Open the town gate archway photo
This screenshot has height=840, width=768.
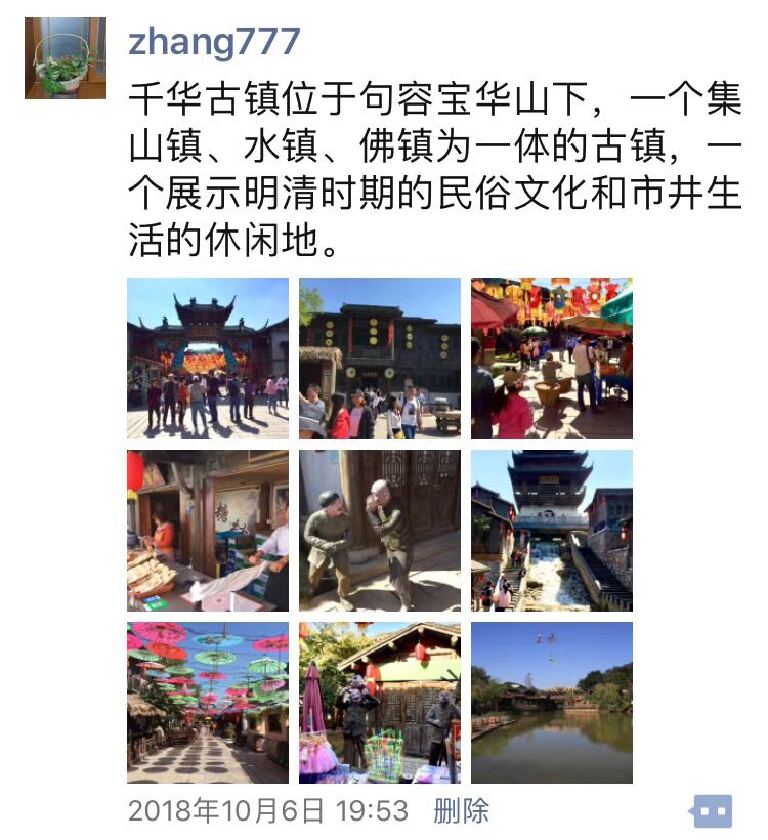[x=208, y=358]
